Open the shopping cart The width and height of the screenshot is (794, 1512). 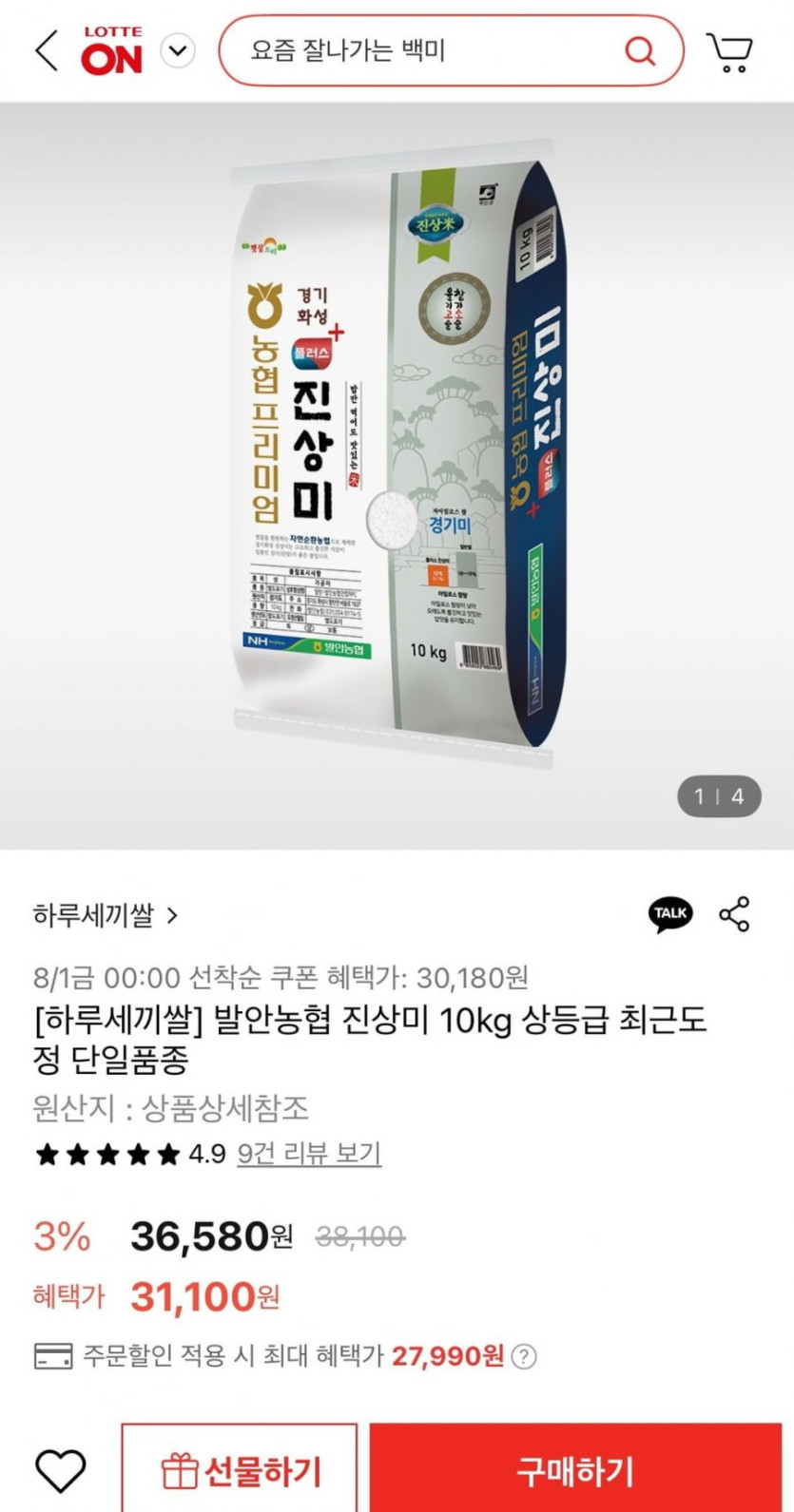tap(729, 52)
